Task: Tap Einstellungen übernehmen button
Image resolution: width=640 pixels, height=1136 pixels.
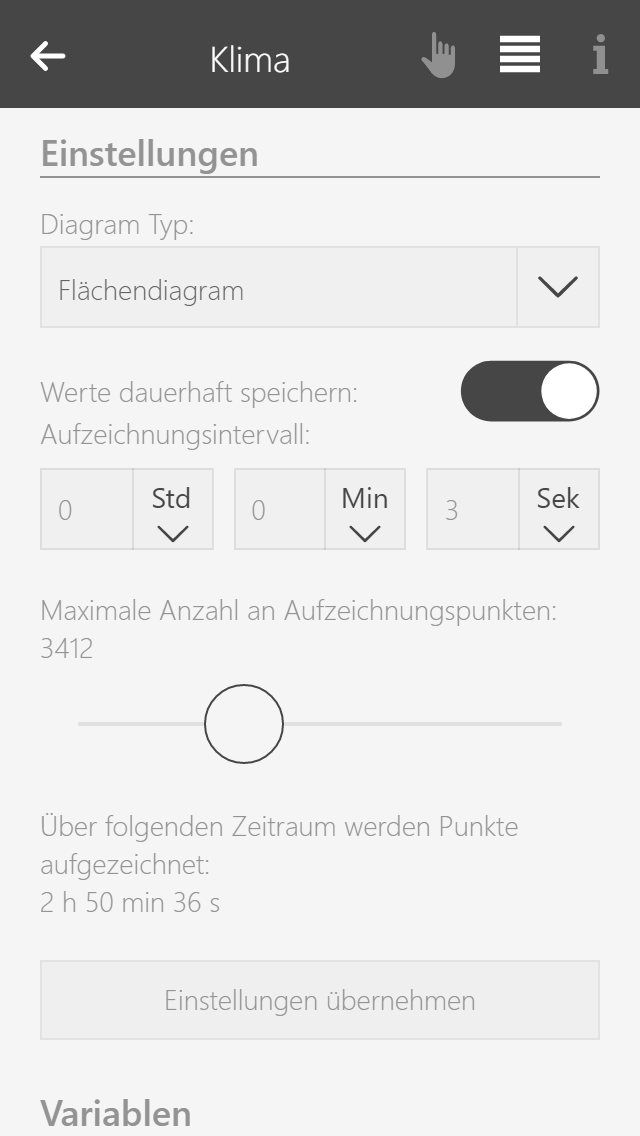Action: [320, 1000]
